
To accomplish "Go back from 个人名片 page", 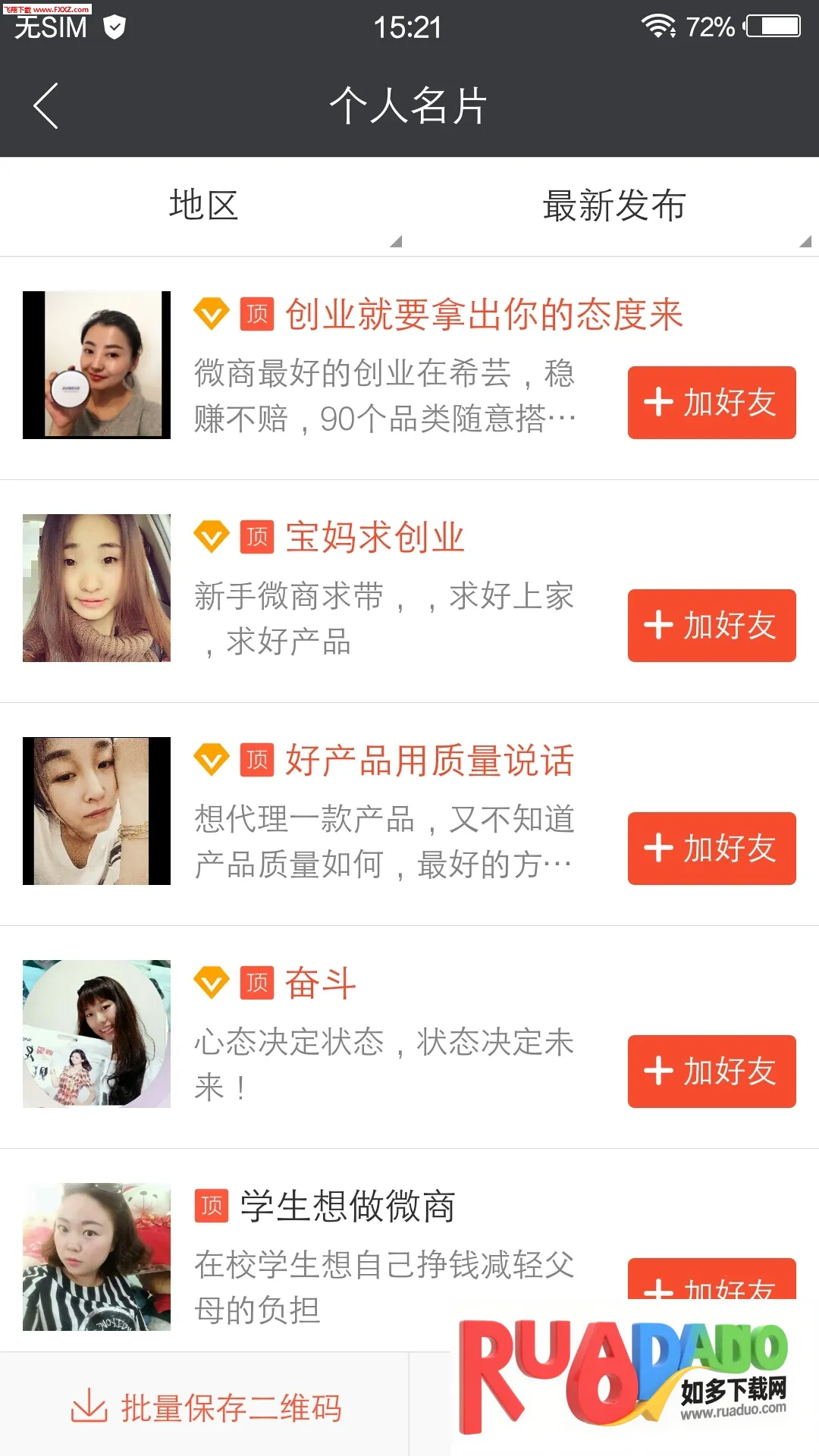I will pos(46,106).
